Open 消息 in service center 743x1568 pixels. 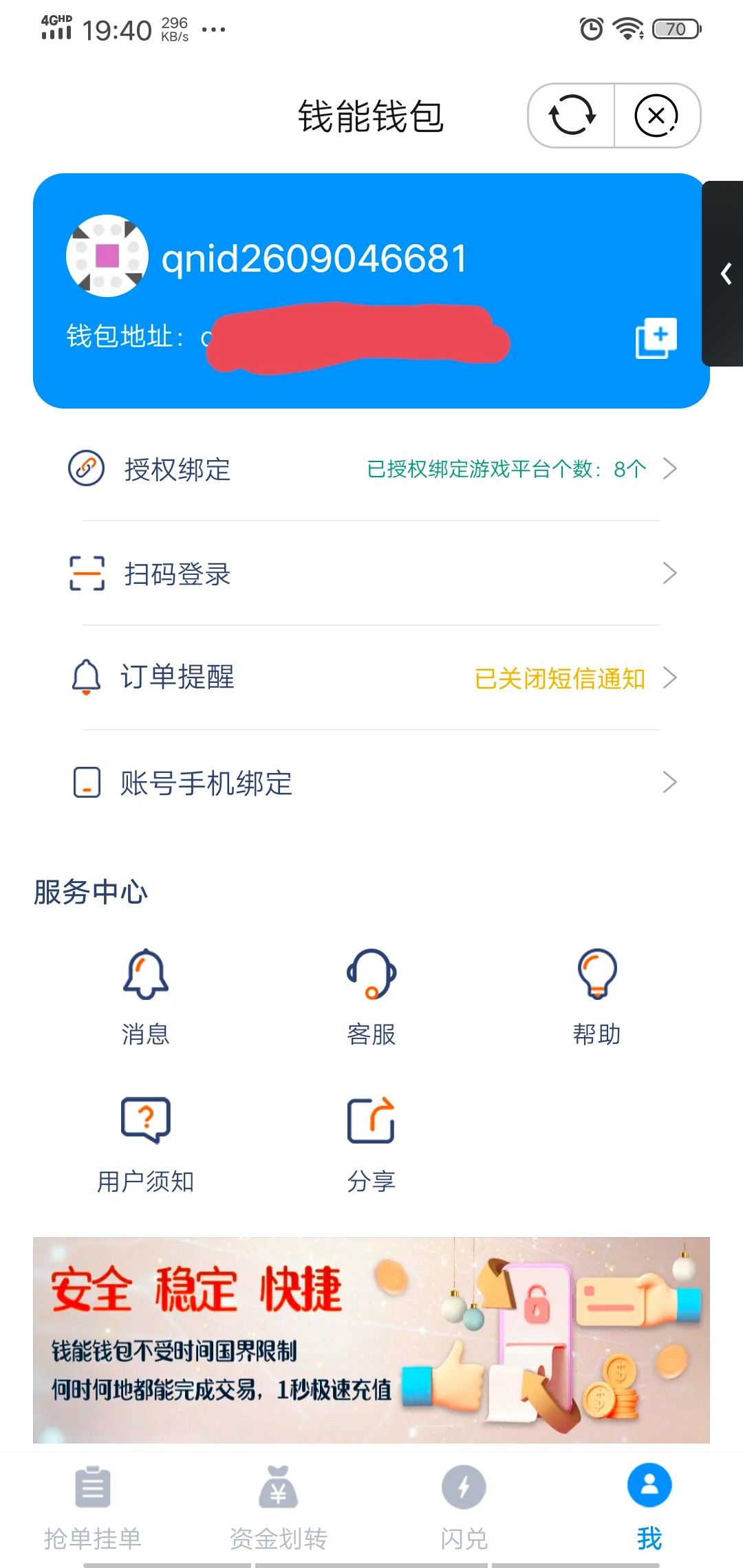point(145,995)
